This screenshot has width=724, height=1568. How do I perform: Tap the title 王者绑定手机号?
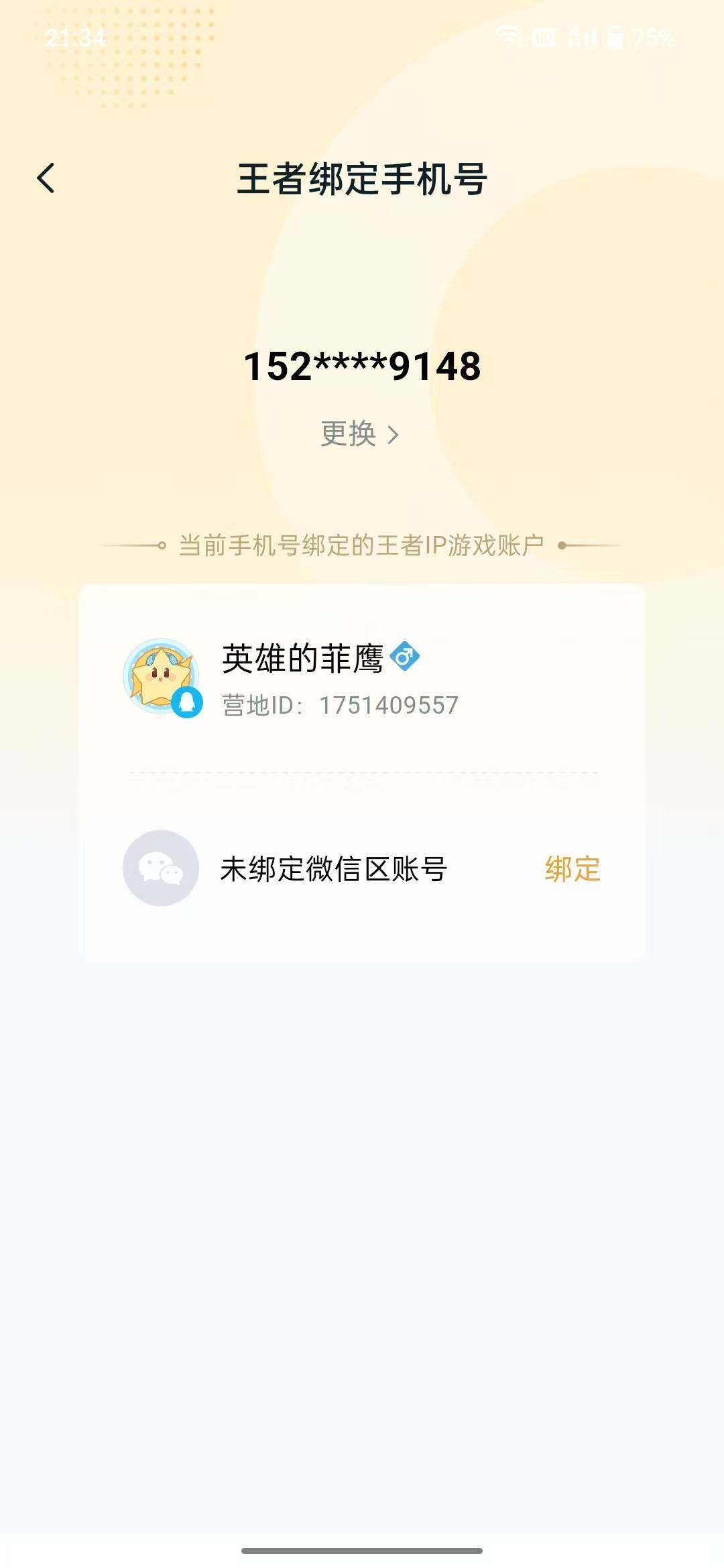click(362, 178)
